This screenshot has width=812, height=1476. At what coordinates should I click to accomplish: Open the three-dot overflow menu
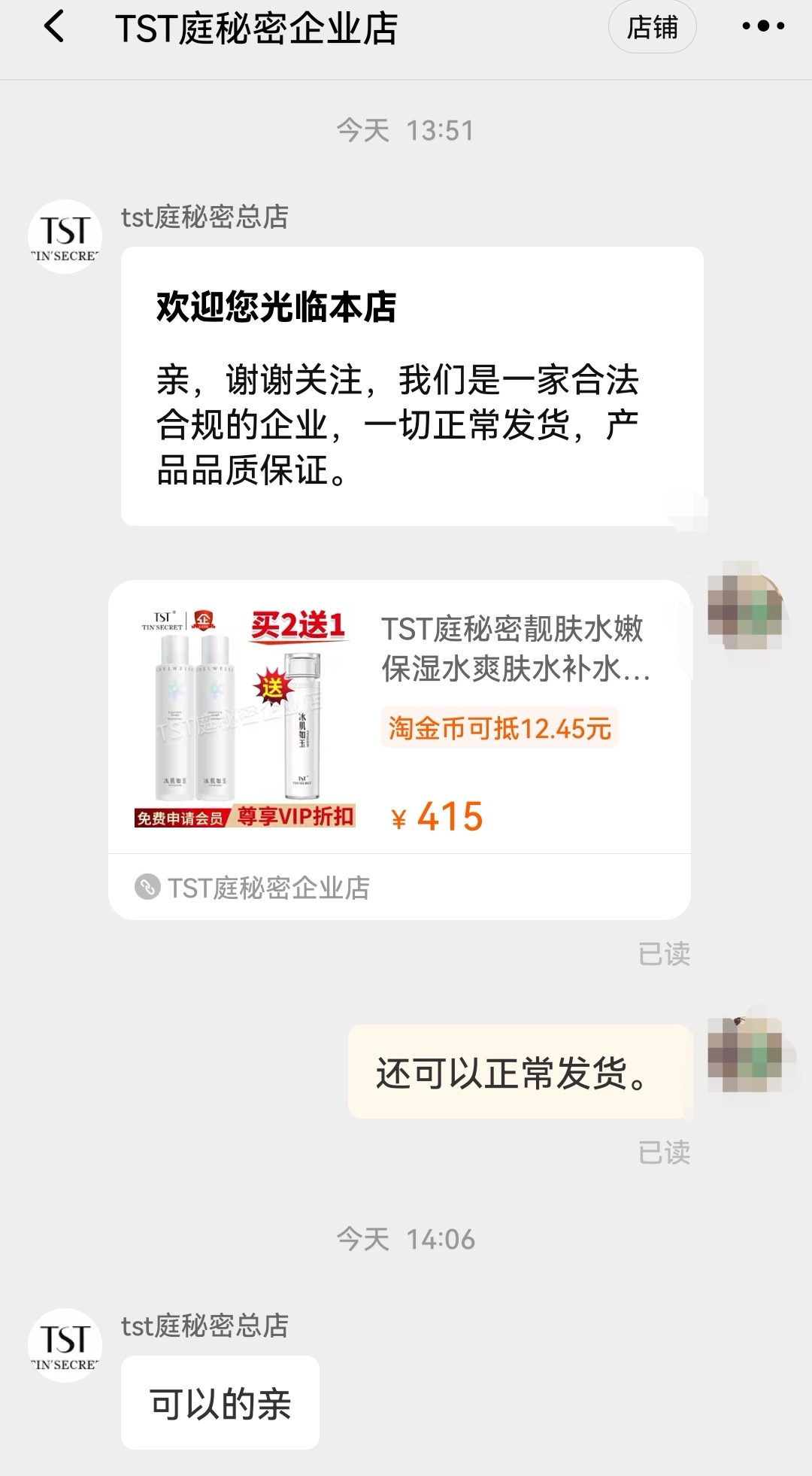[x=762, y=27]
